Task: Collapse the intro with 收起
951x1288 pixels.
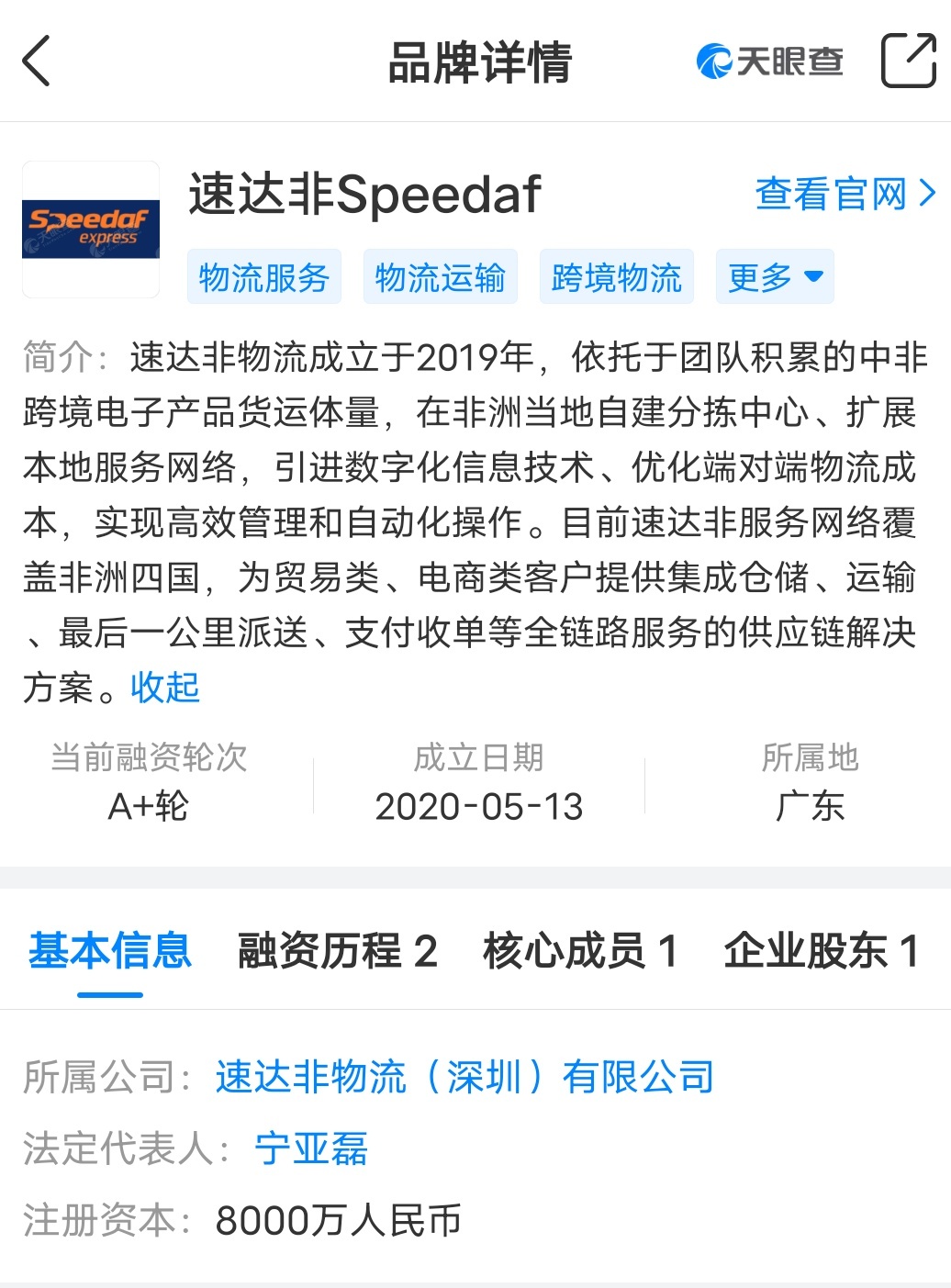Action: click(165, 688)
